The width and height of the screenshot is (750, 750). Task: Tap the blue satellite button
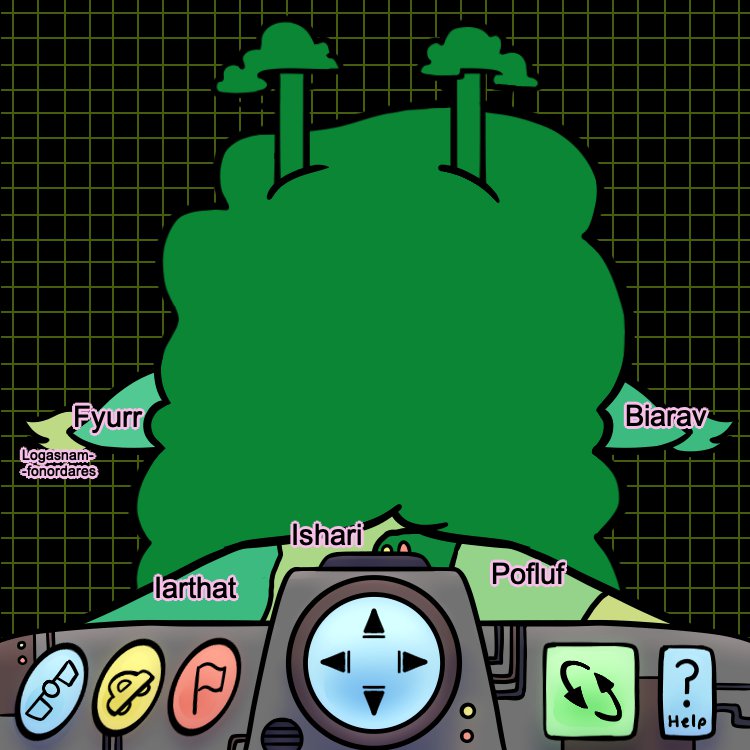pos(53,692)
